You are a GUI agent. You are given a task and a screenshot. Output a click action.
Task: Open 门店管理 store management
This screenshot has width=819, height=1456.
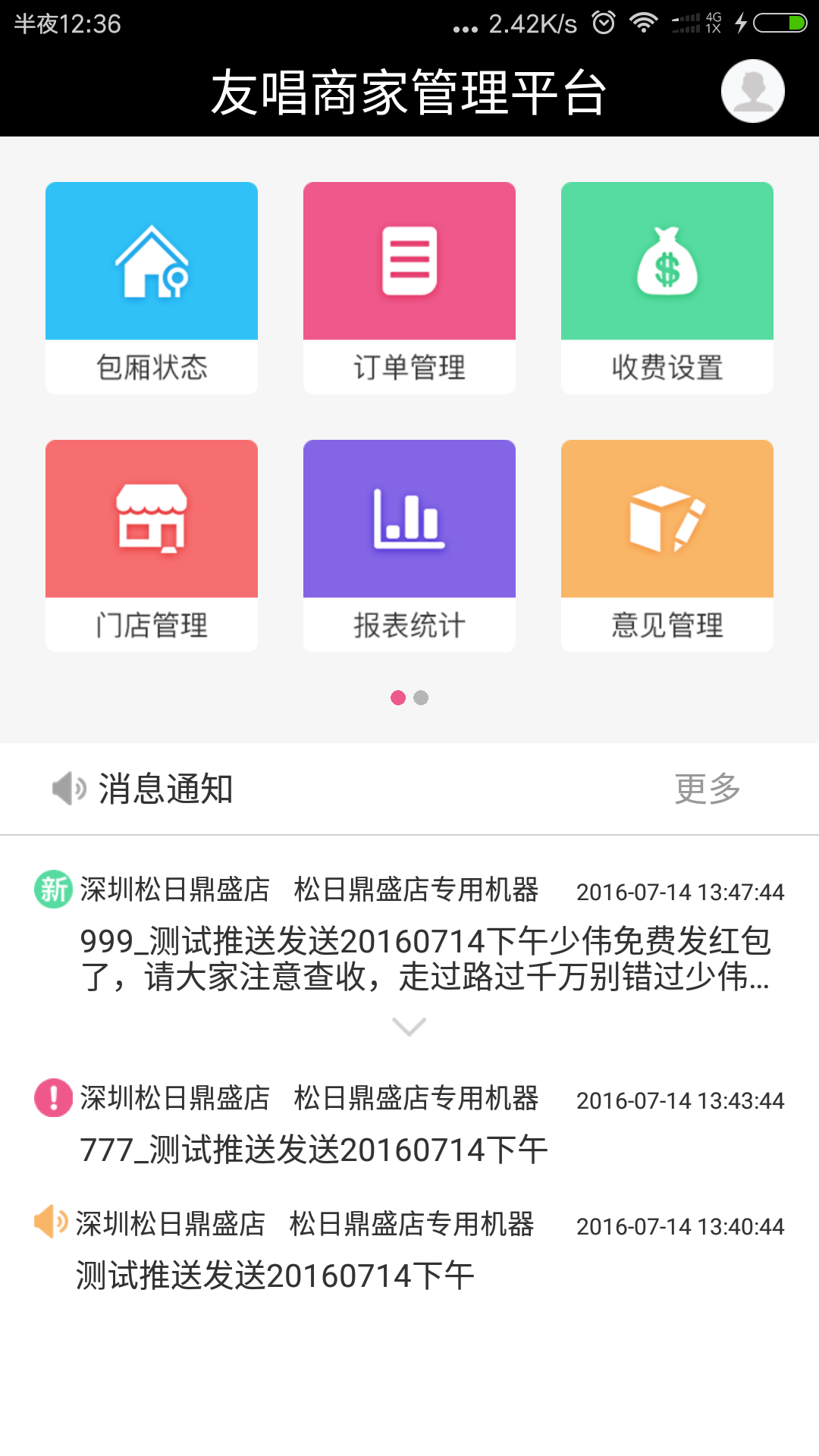pos(152,545)
